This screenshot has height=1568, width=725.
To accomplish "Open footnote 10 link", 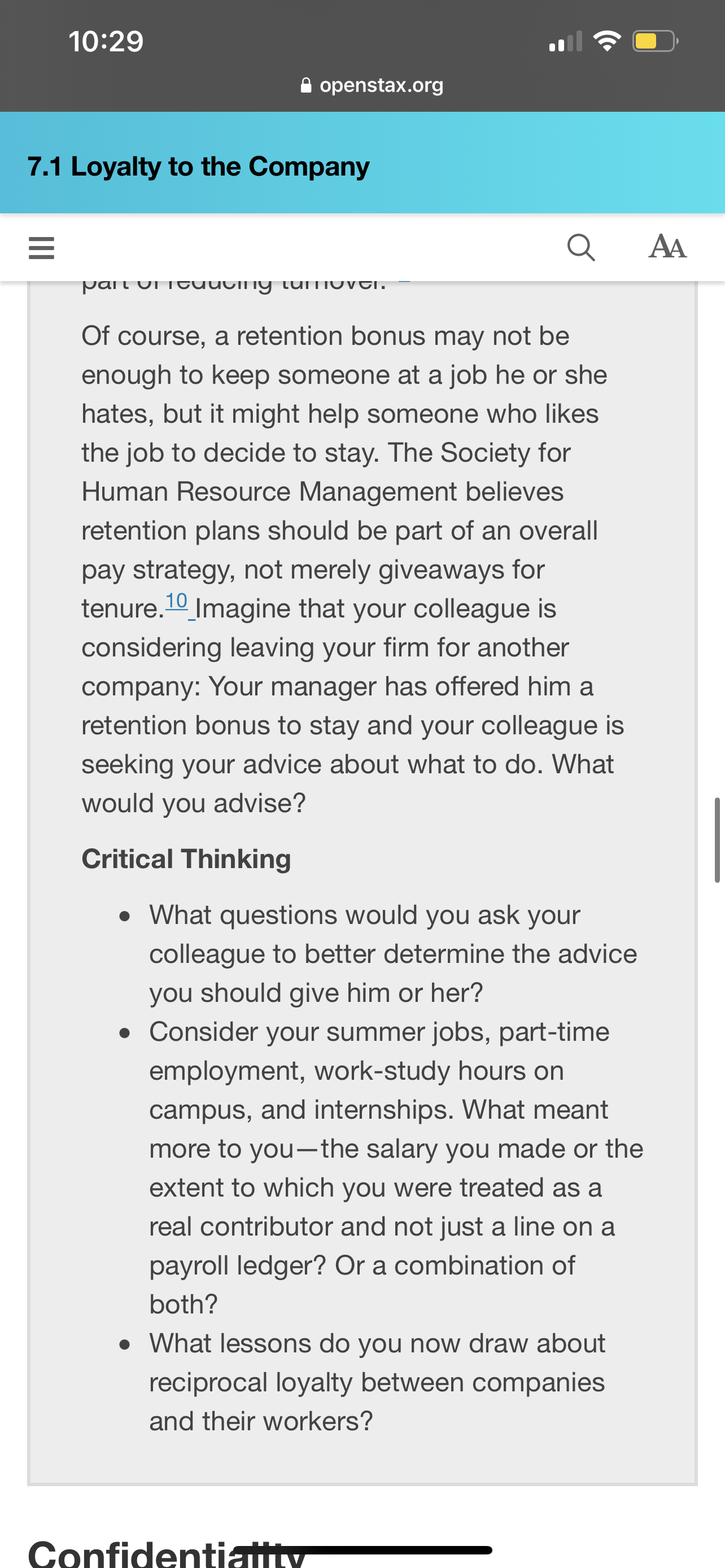I will point(177,601).
